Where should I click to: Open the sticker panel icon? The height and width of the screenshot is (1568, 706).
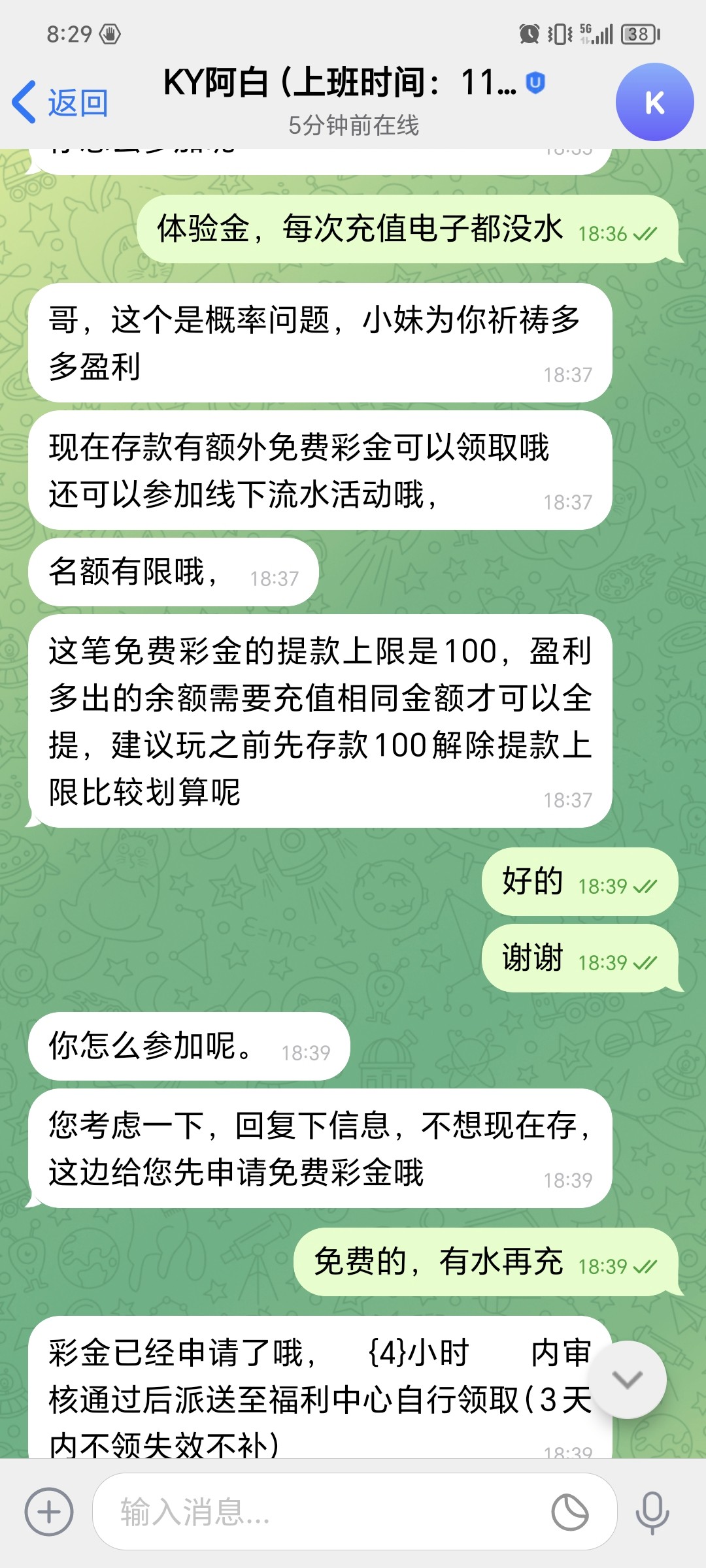pyautogui.click(x=570, y=1512)
